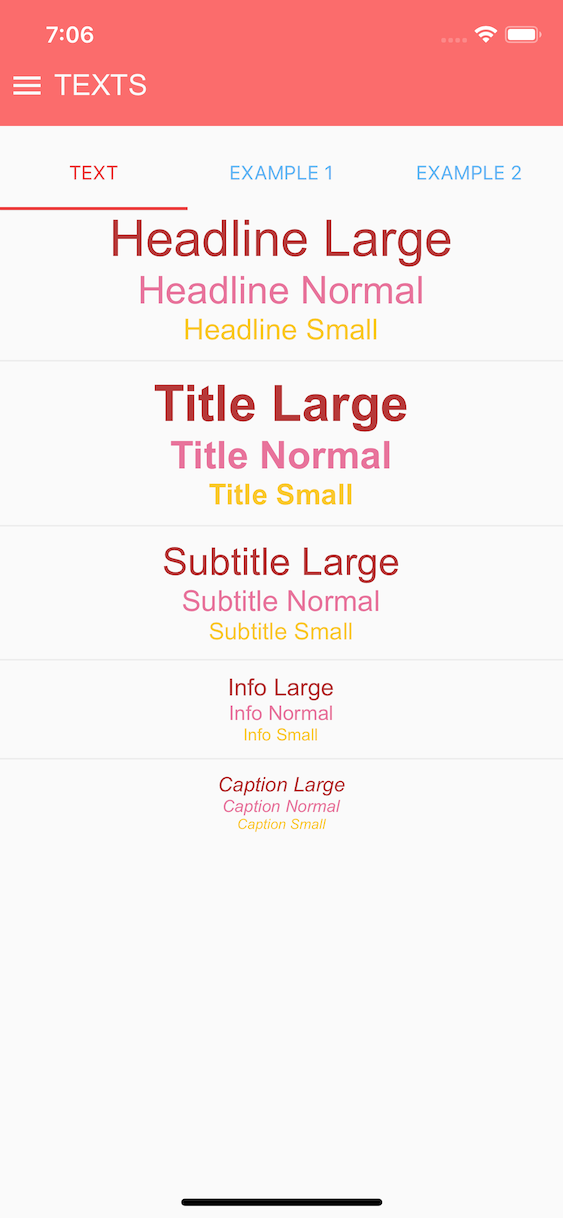Switch to the EXAMPLE 2 tab
Viewport: 563px width, 1218px height.
[469, 173]
